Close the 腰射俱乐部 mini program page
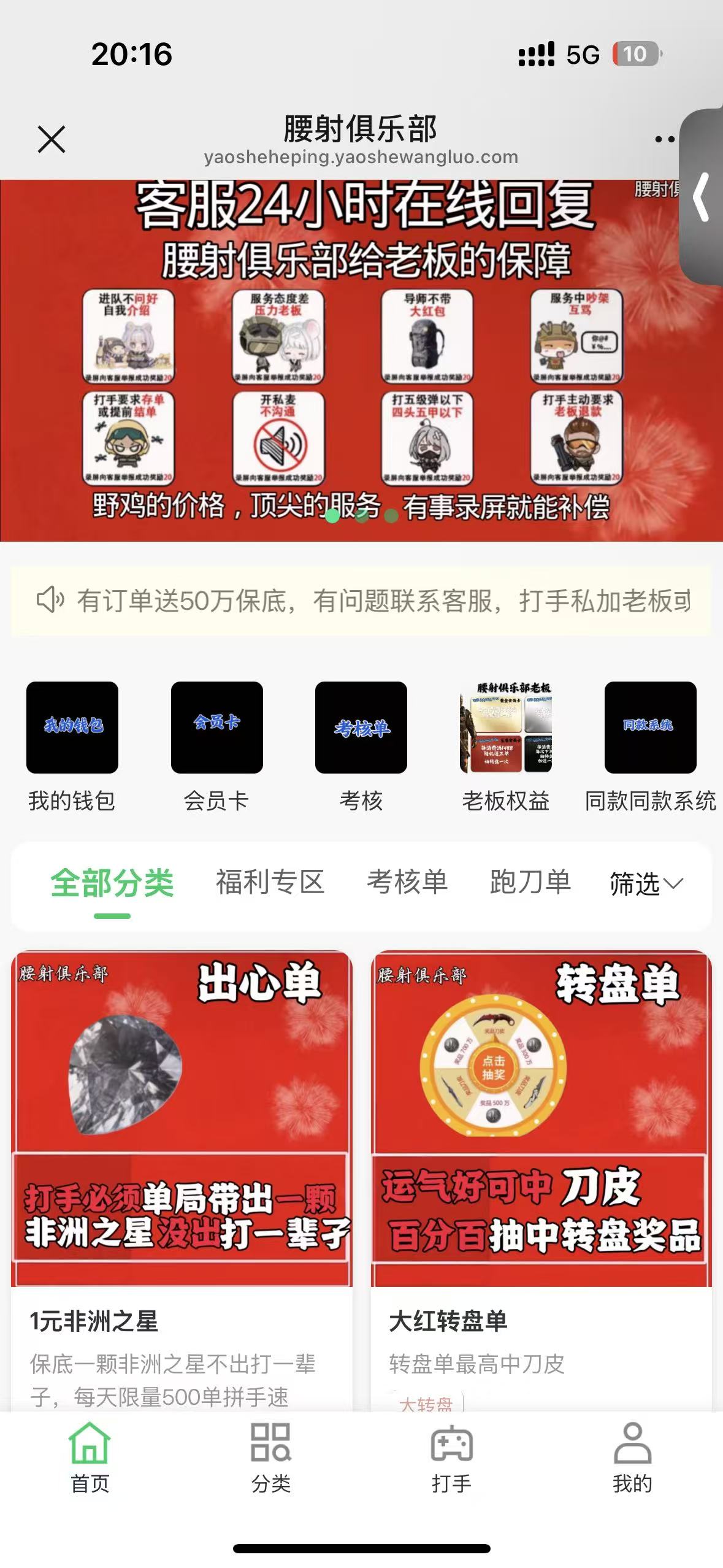The height and width of the screenshot is (1568, 723). pyautogui.click(x=52, y=139)
